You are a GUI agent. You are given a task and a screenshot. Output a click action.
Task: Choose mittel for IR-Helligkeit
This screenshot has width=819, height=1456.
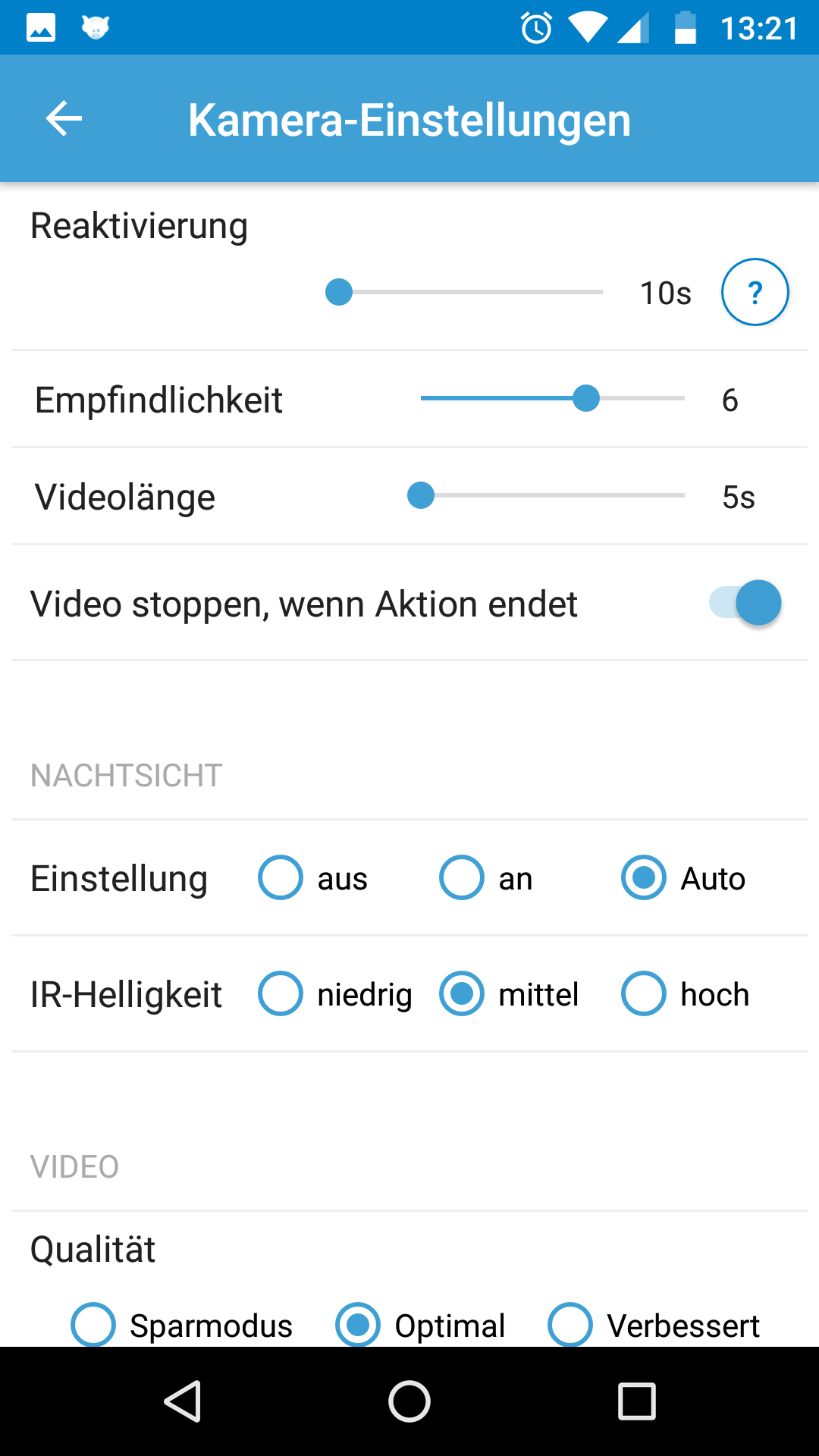click(x=462, y=993)
